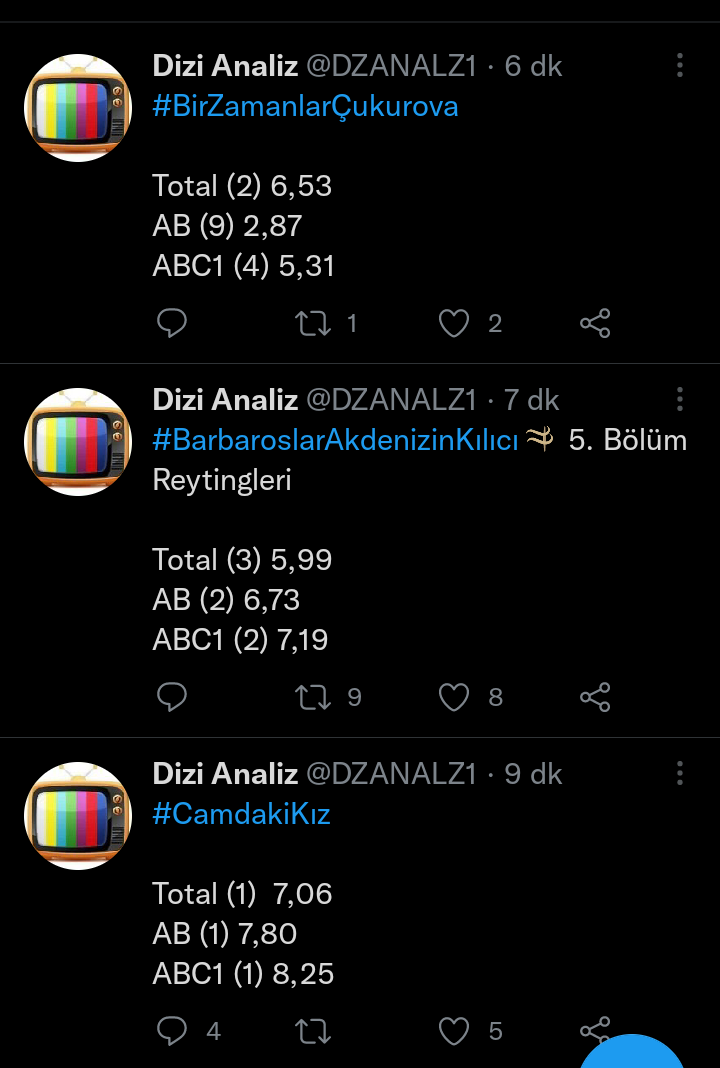This screenshot has width=720, height=1068.
Task: Share the Barbaroslar ratings tweet
Action: [595, 697]
